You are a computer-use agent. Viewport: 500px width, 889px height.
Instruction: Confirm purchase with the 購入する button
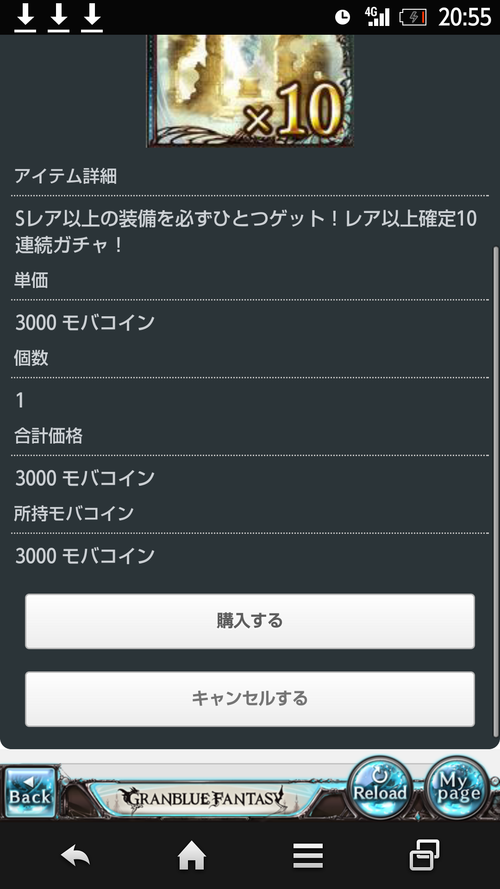[x=249, y=621]
